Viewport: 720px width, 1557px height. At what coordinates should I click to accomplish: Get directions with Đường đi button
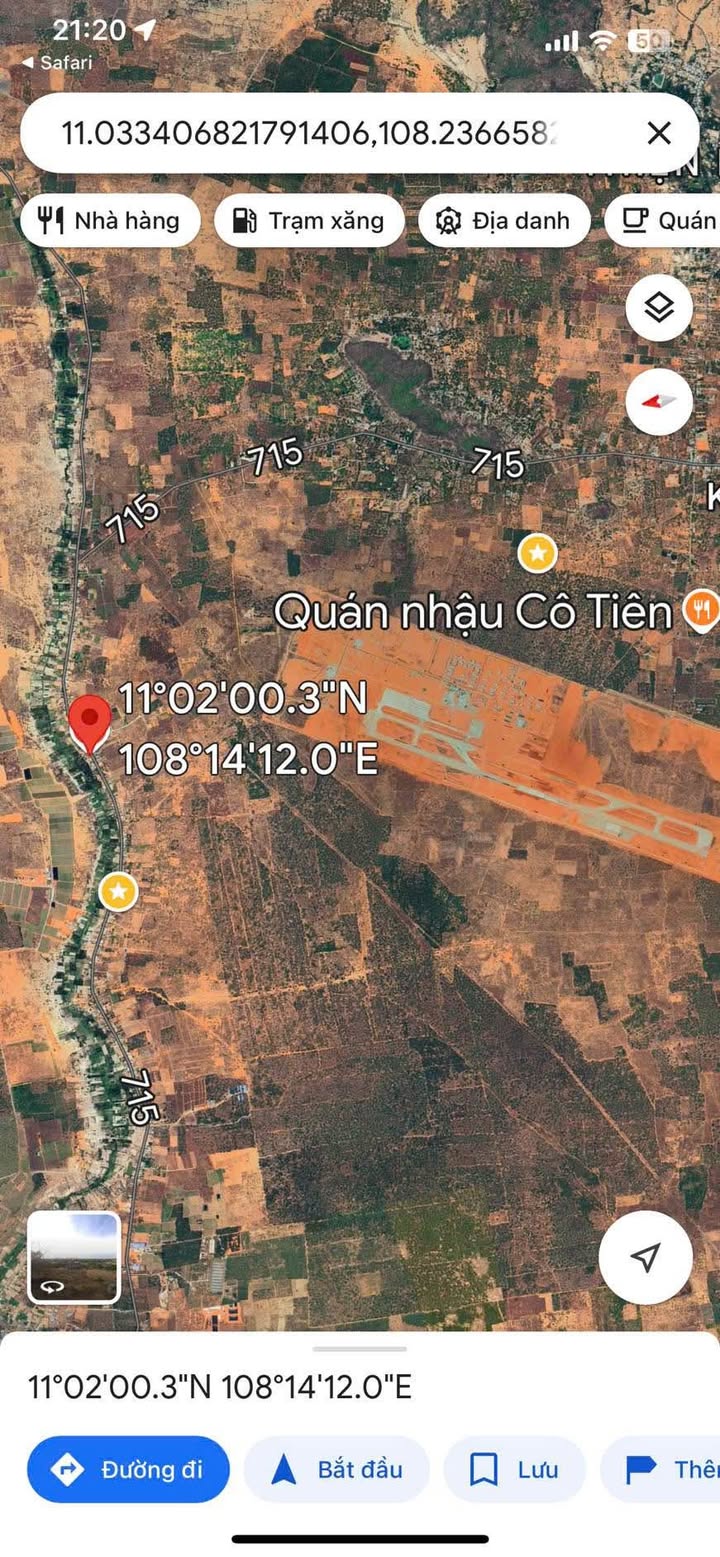(x=128, y=1469)
